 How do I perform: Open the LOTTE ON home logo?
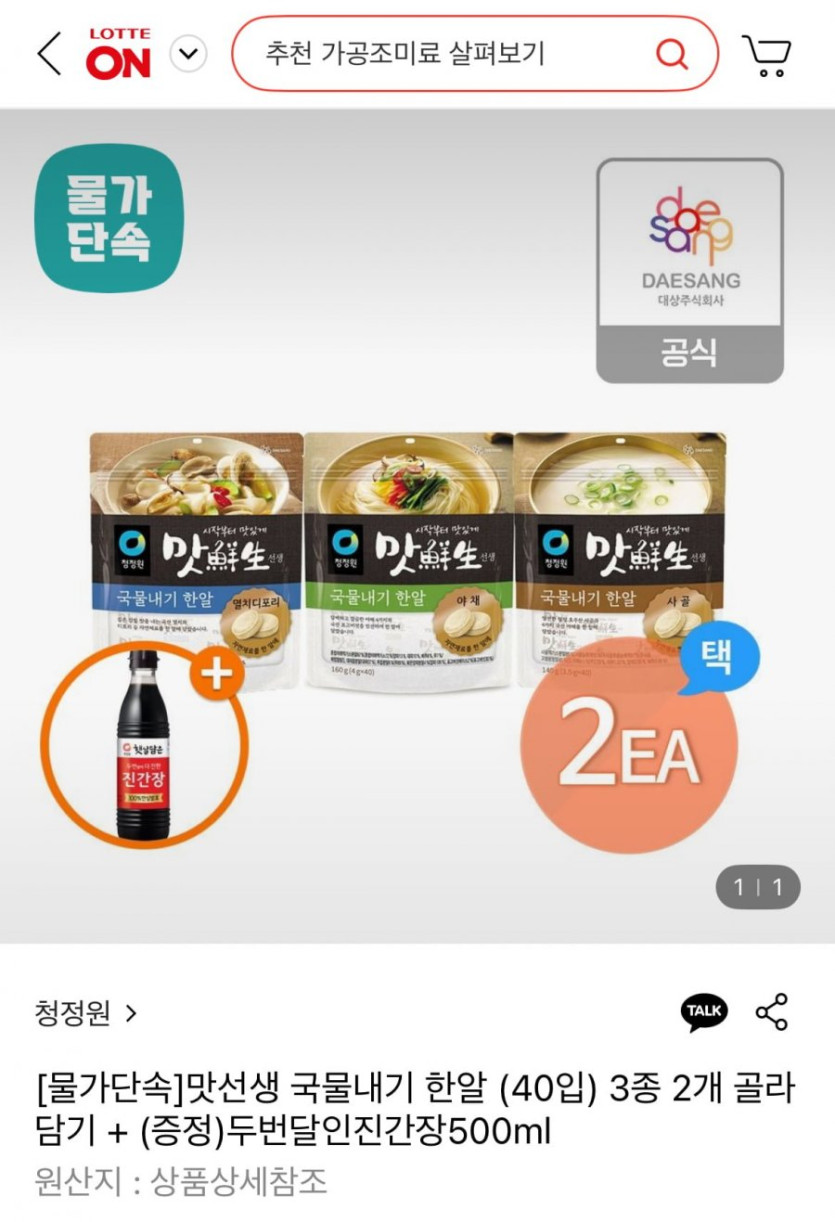point(118,53)
